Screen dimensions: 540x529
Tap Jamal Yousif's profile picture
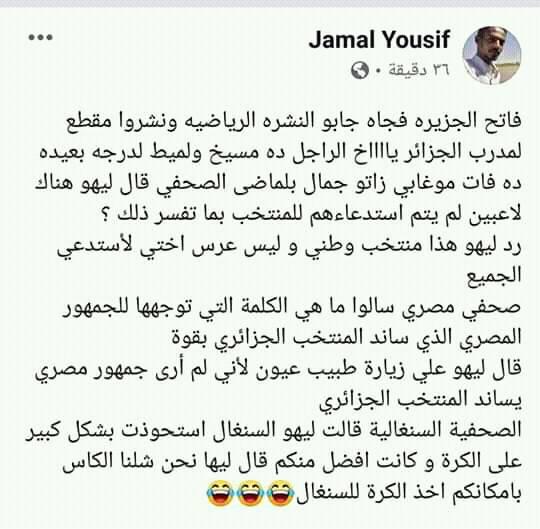click(492, 55)
